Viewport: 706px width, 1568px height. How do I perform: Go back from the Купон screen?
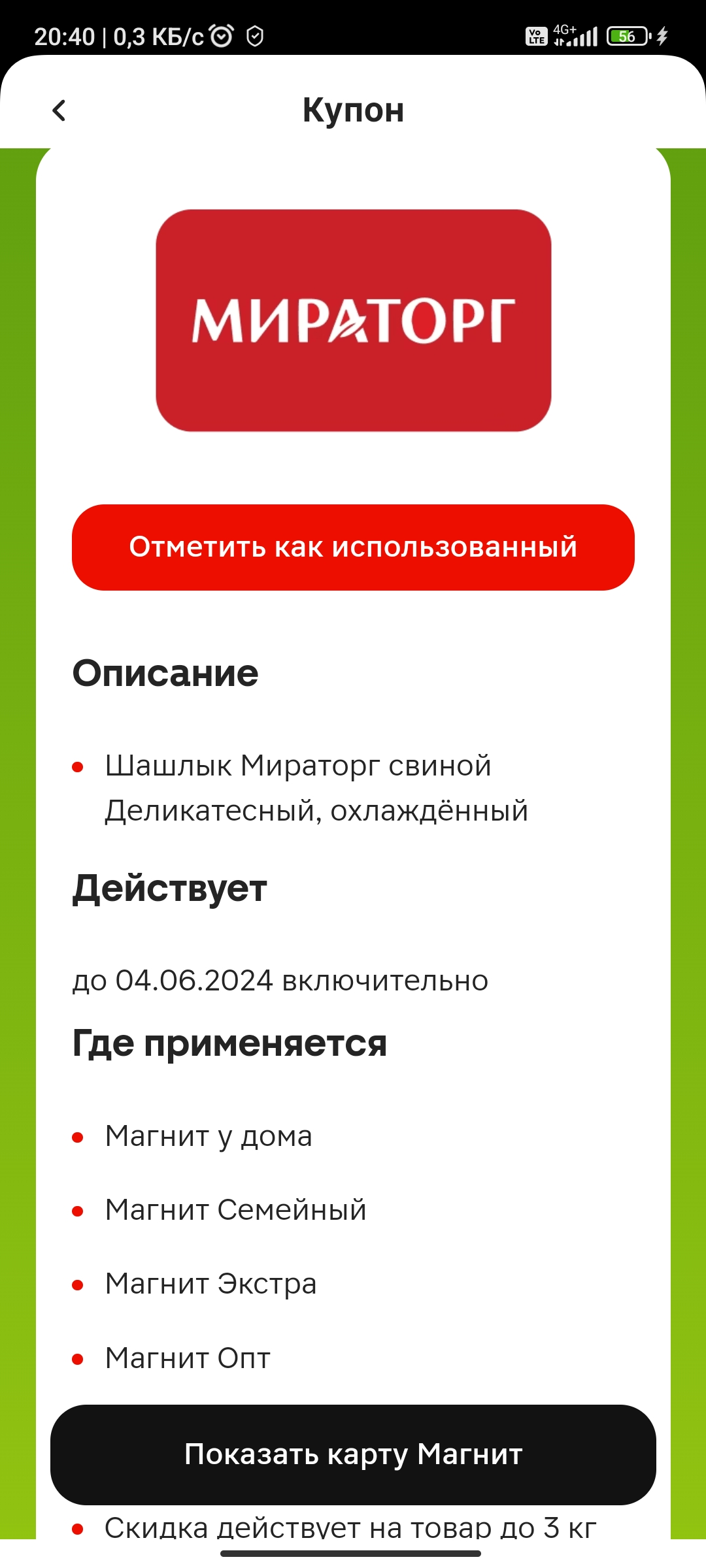coord(59,110)
